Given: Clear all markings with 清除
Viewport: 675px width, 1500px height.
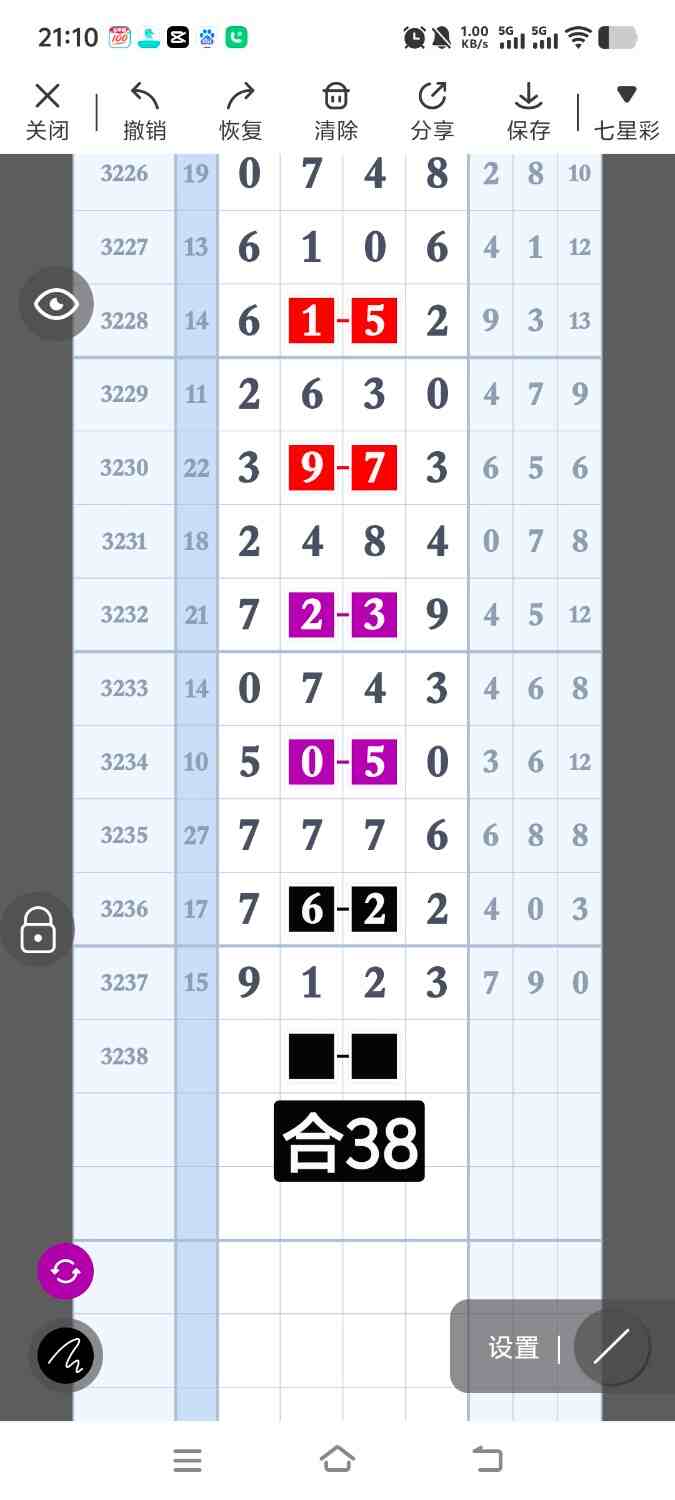Looking at the screenshot, I should tap(336, 111).
